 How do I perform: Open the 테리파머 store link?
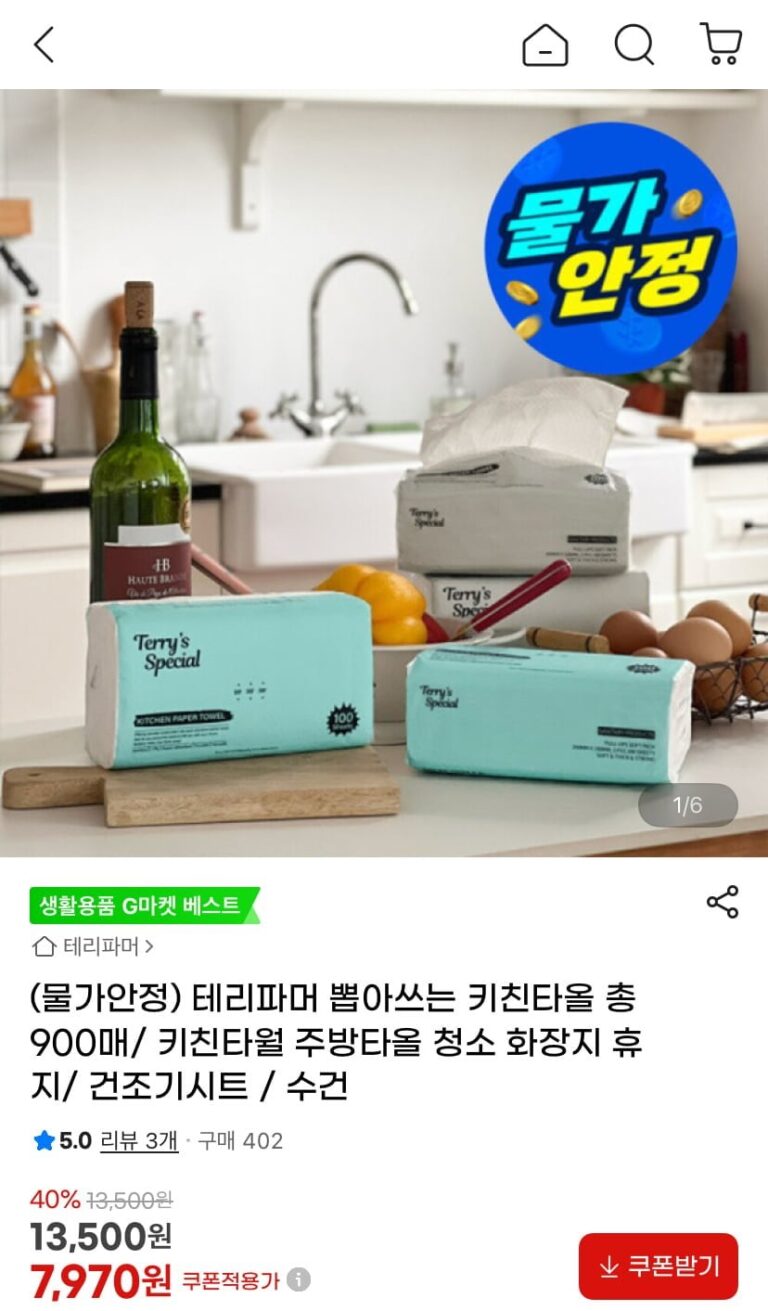(x=94, y=946)
